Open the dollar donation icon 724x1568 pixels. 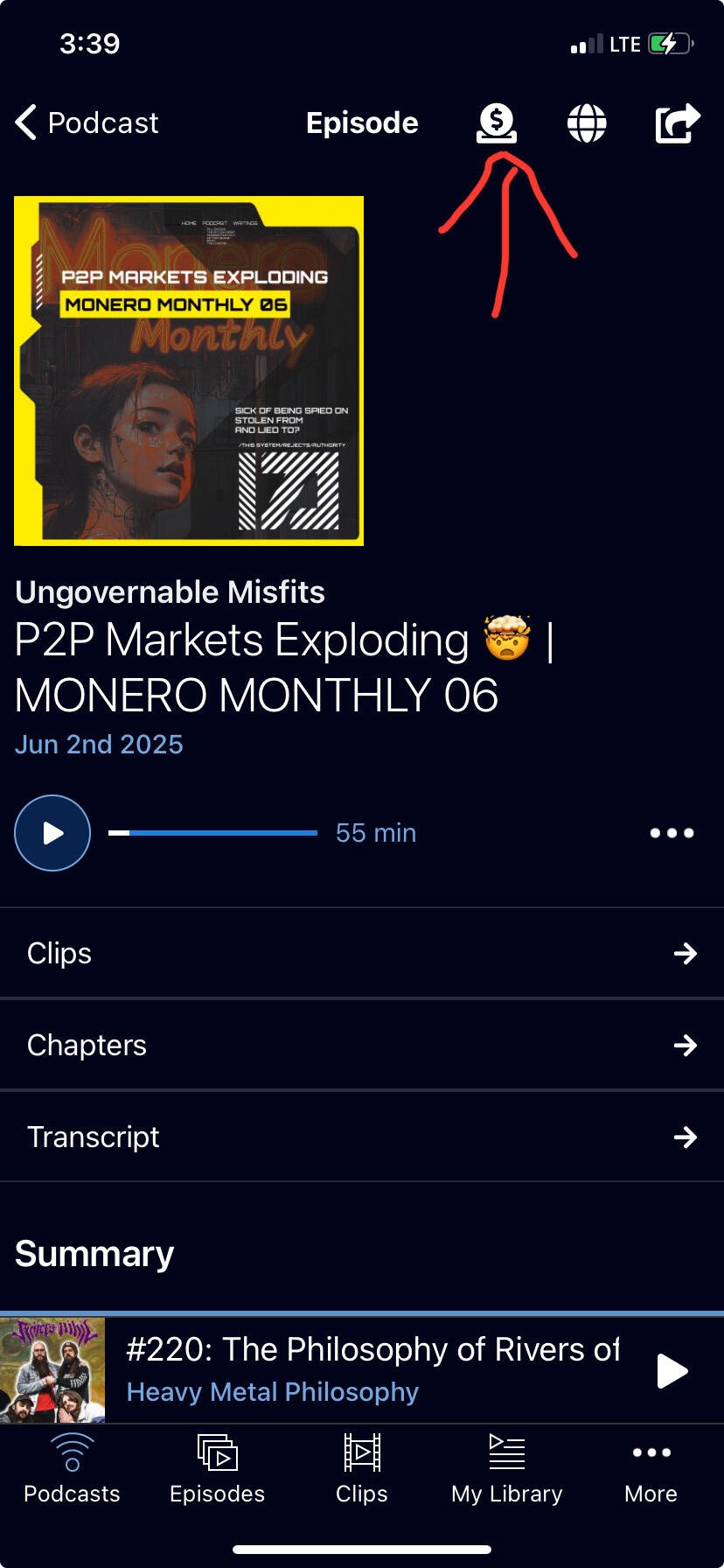tap(497, 123)
